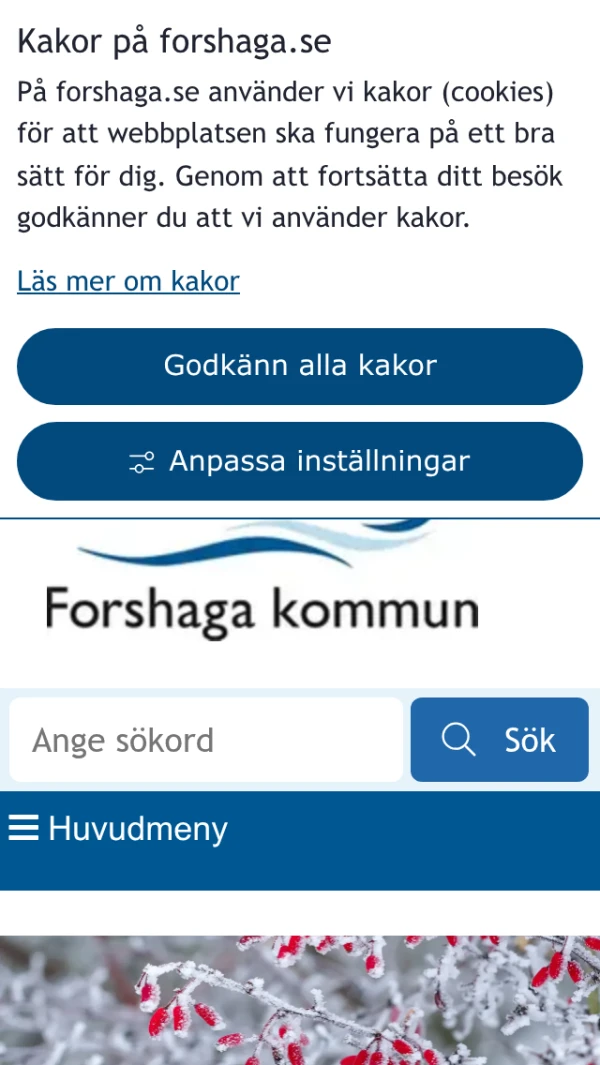Accept all cookies with Godkänn alla kakor
Image resolution: width=600 pixels, height=1065 pixels.
[x=300, y=366]
